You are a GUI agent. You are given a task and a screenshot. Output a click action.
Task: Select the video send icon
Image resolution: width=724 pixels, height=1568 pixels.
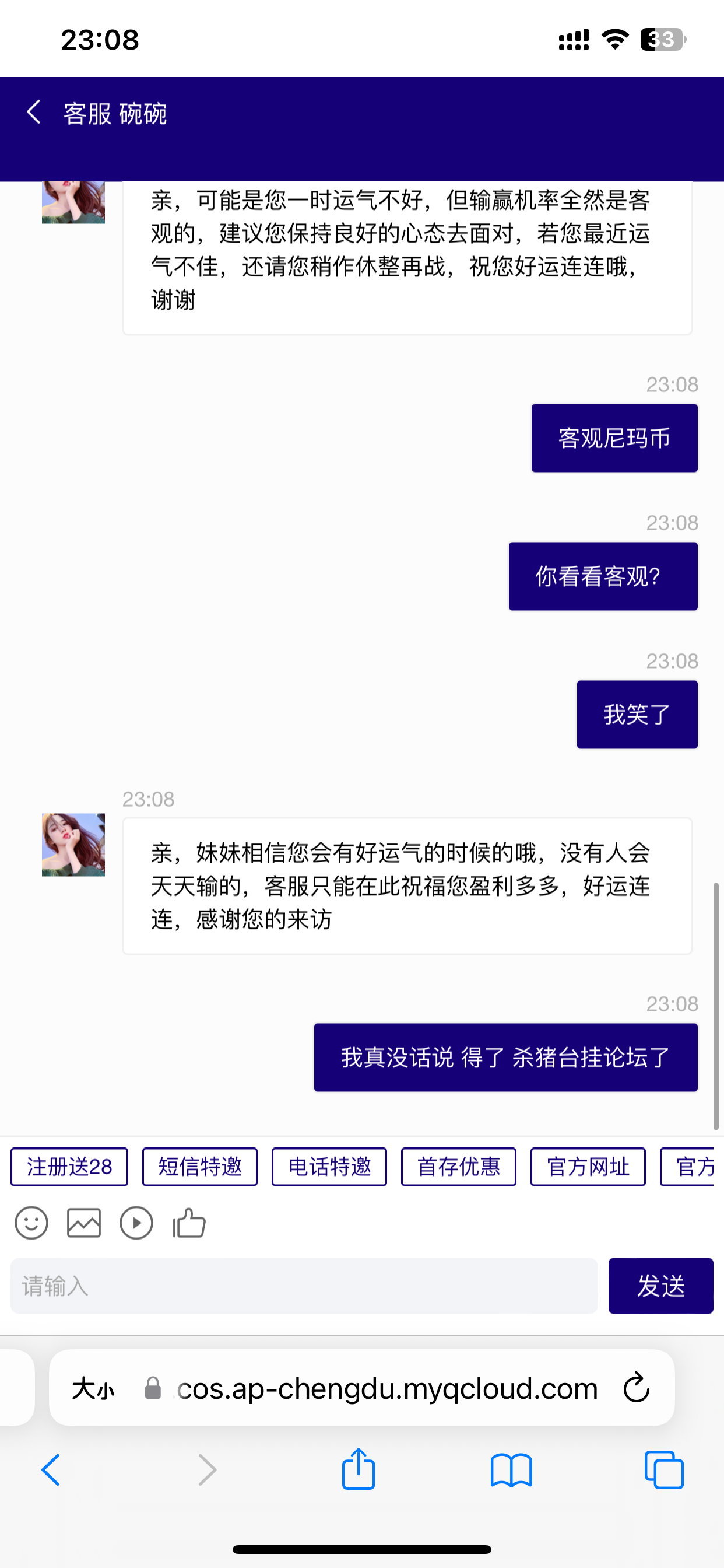pyautogui.click(x=136, y=1222)
